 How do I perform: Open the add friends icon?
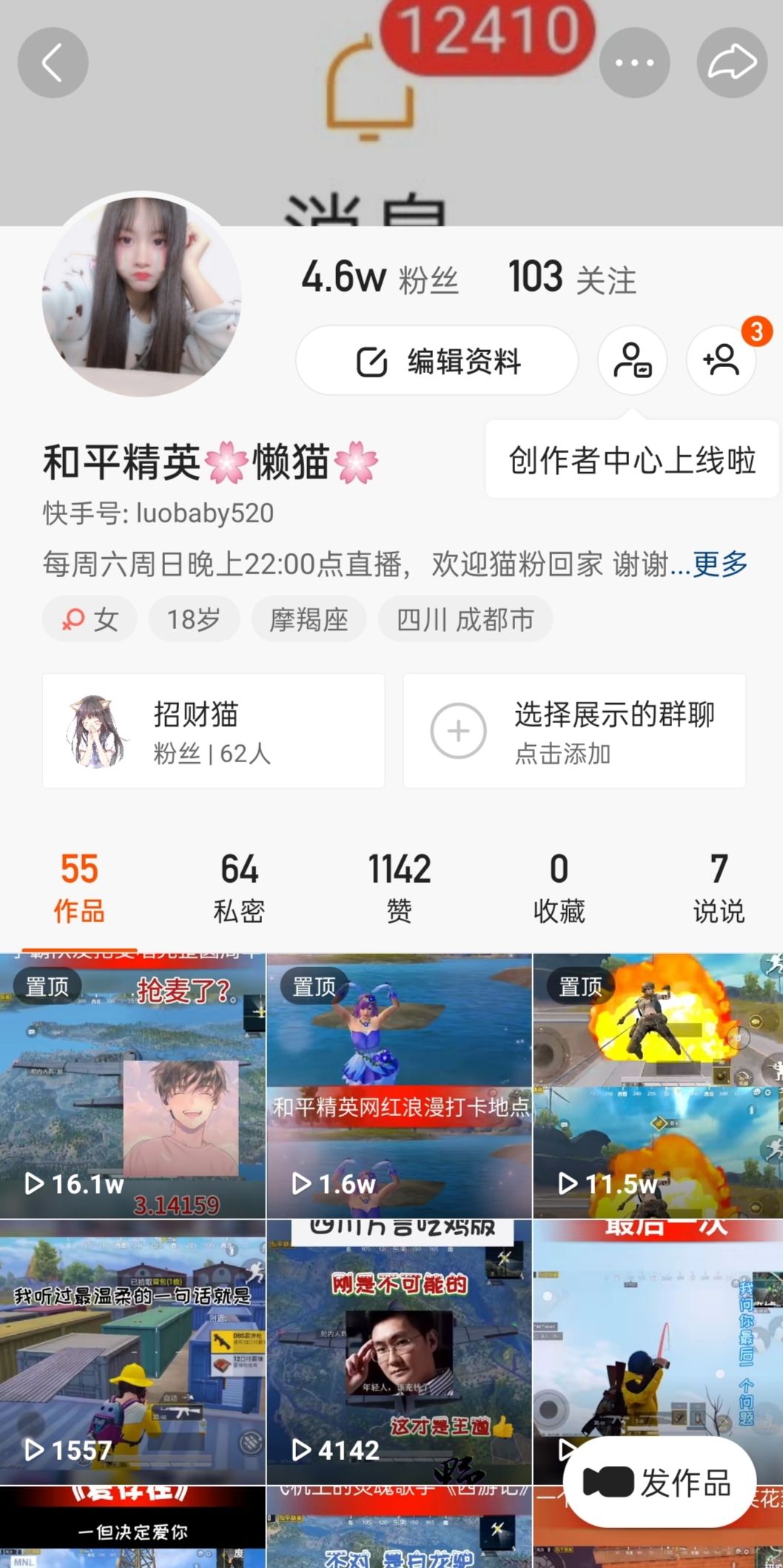pos(722,361)
